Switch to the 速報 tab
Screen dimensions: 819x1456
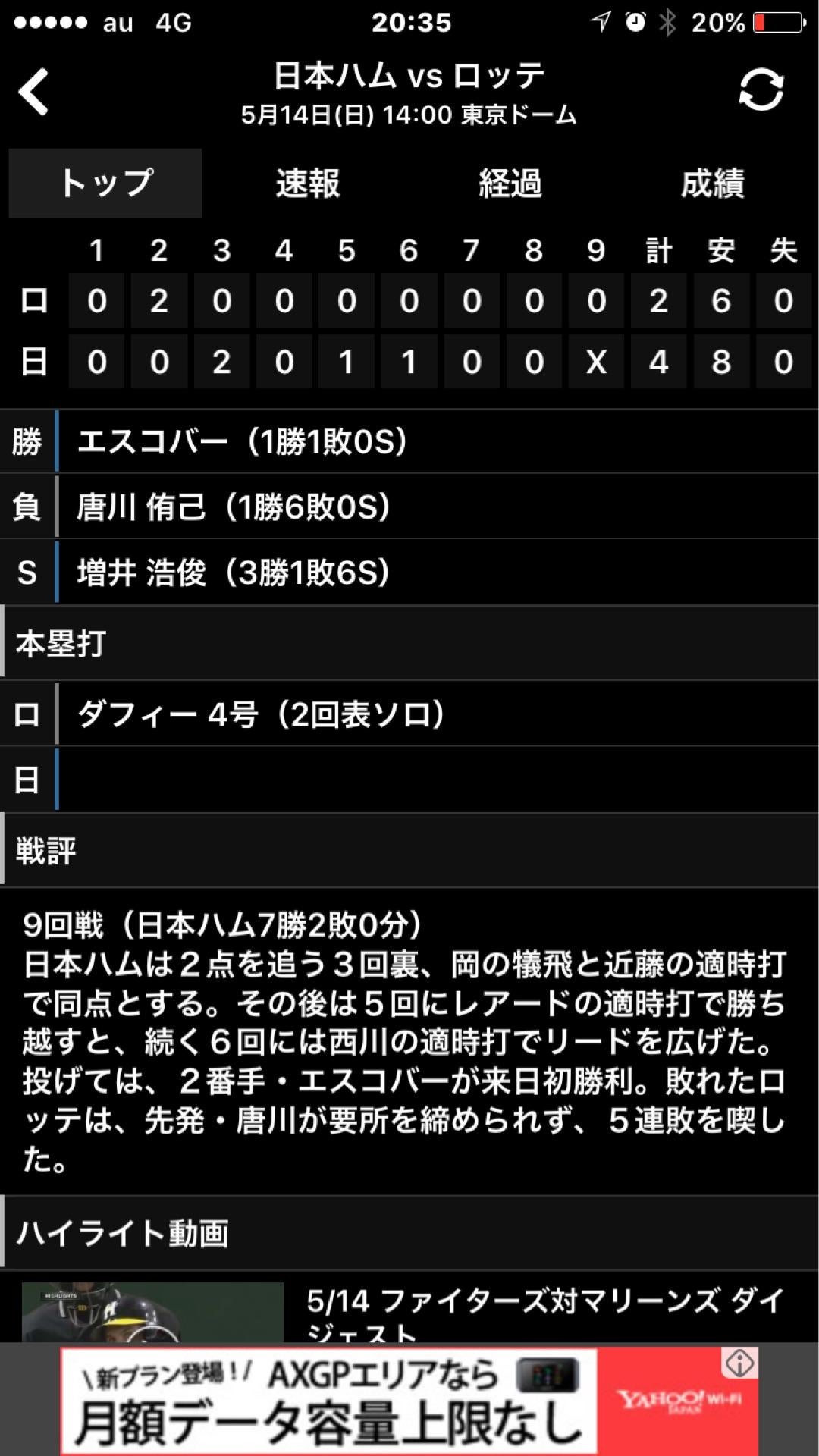coord(307,184)
